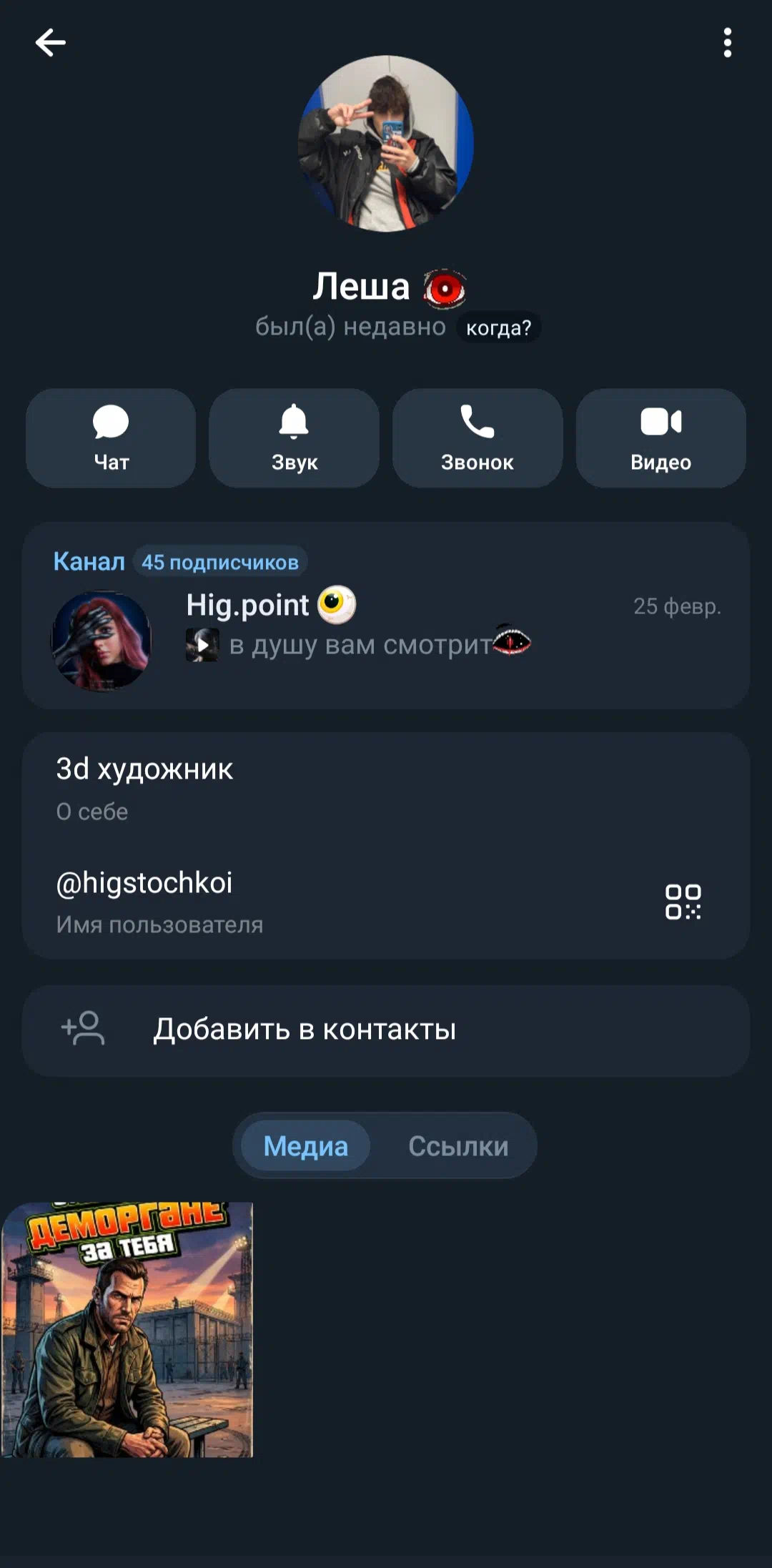Screen dimensions: 772x1568
Task: Switch to the Ссылки tab
Action: [458, 1146]
